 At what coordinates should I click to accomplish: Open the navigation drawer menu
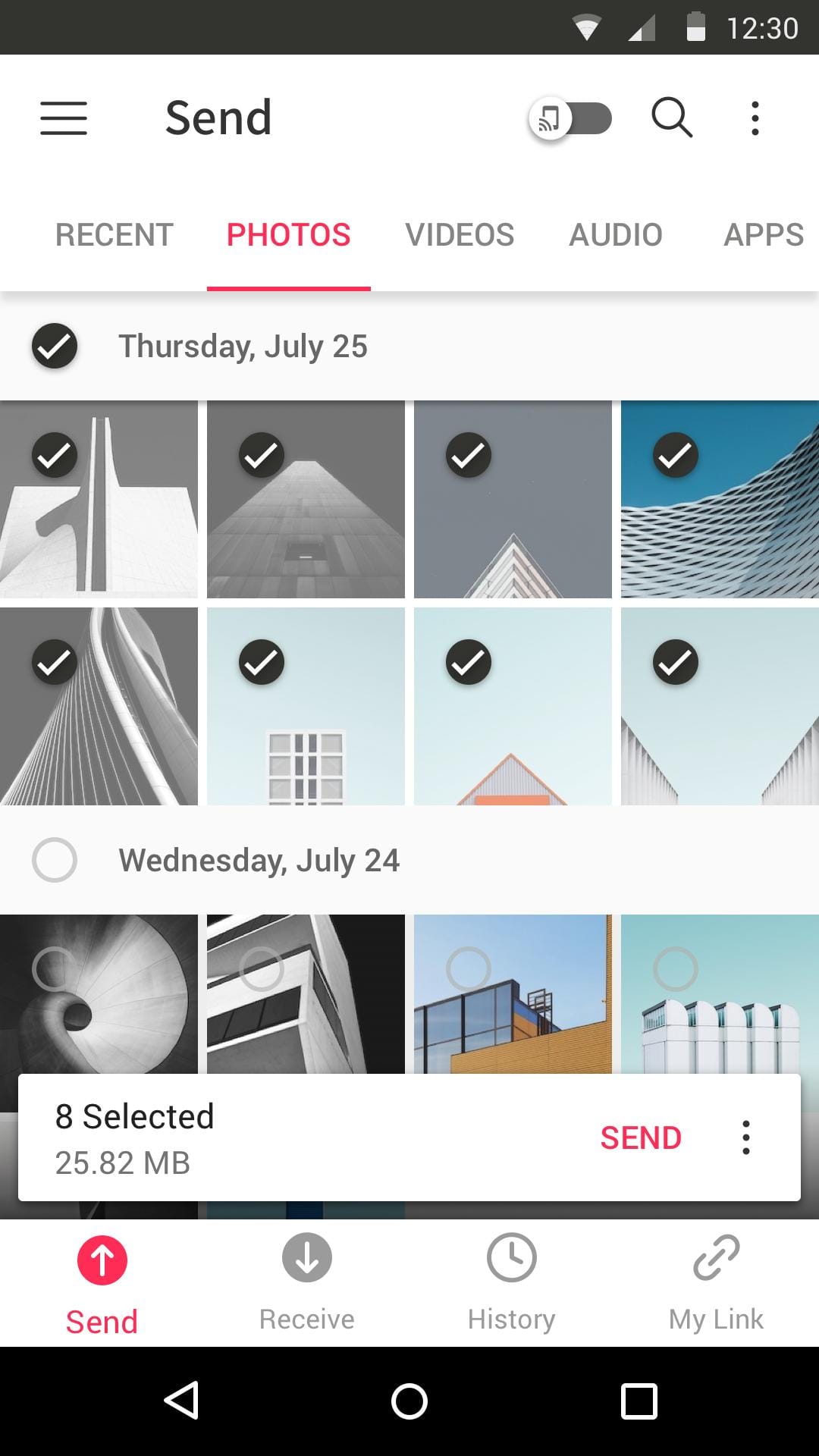[64, 118]
